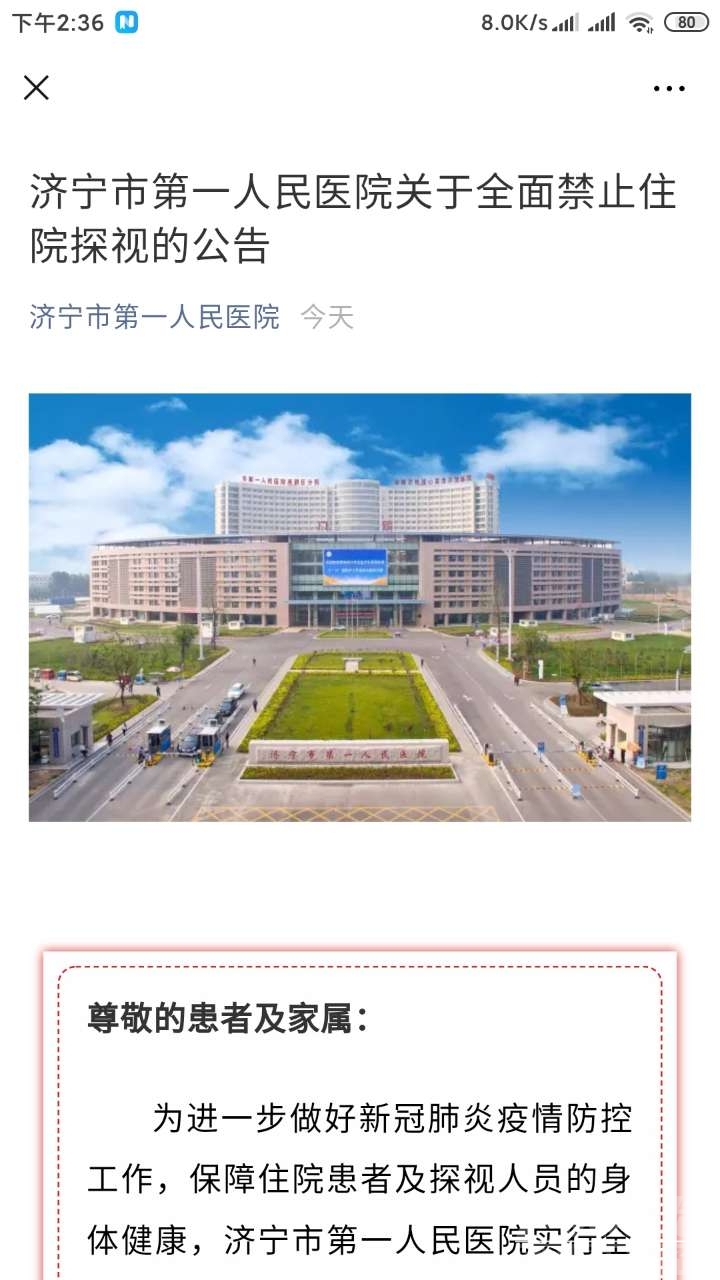
Task: View the hospital building photo
Action: coord(360,607)
